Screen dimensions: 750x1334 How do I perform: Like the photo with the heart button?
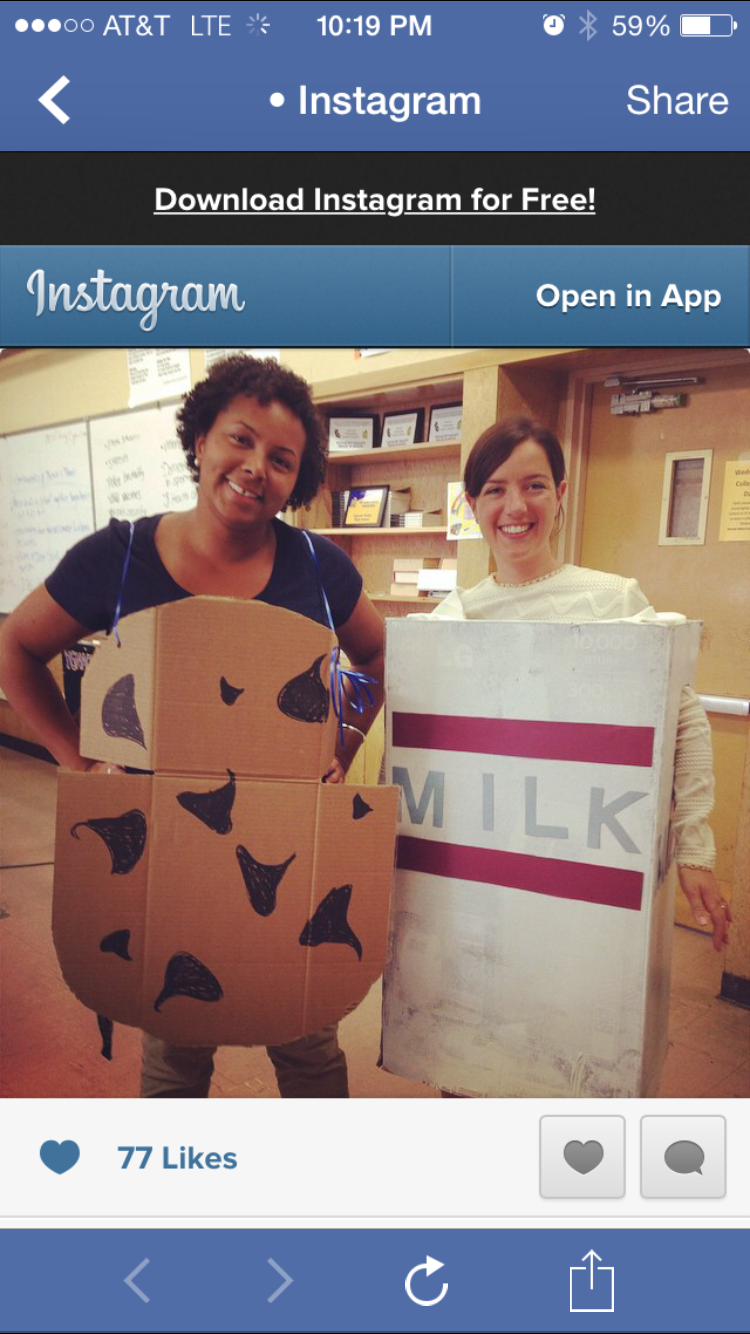[x=582, y=1157]
